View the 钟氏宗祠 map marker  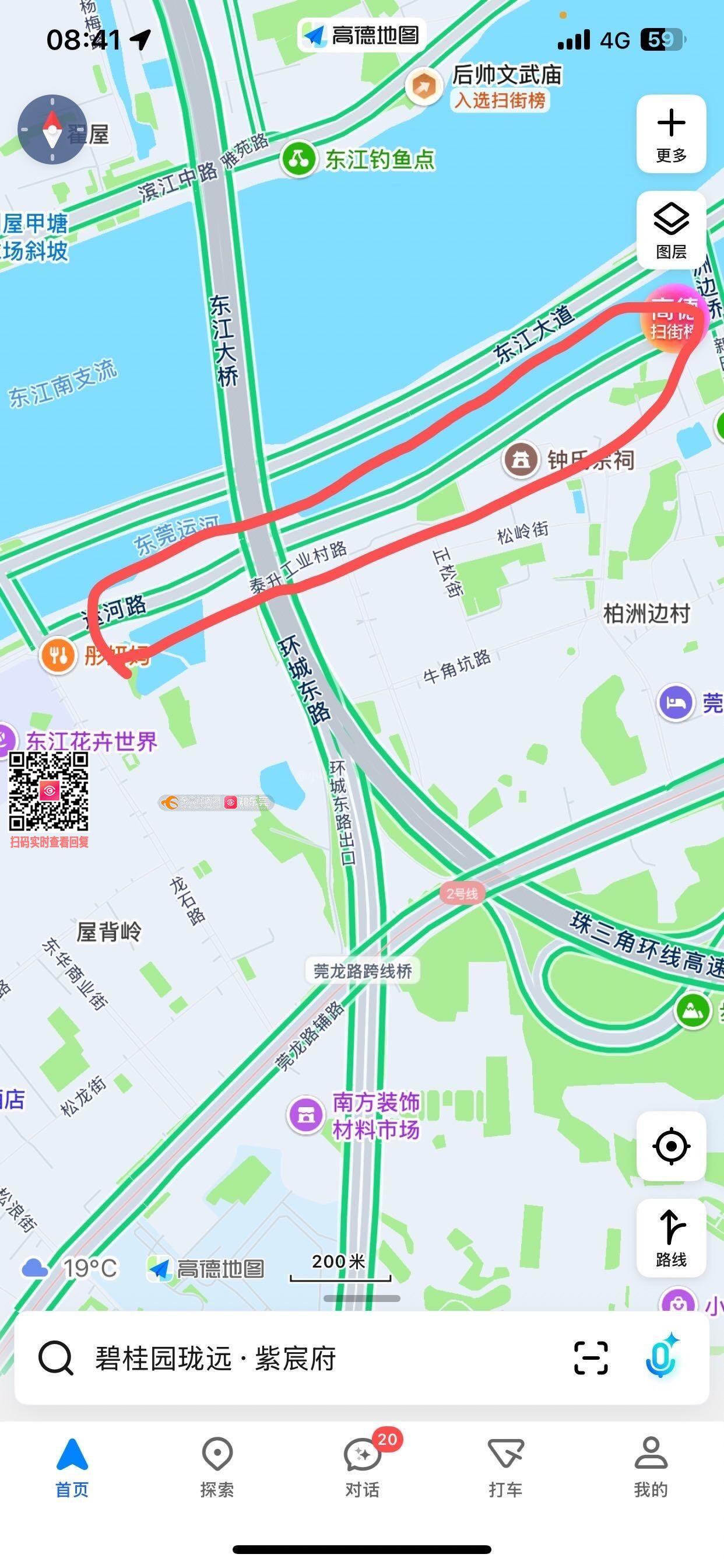click(521, 460)
